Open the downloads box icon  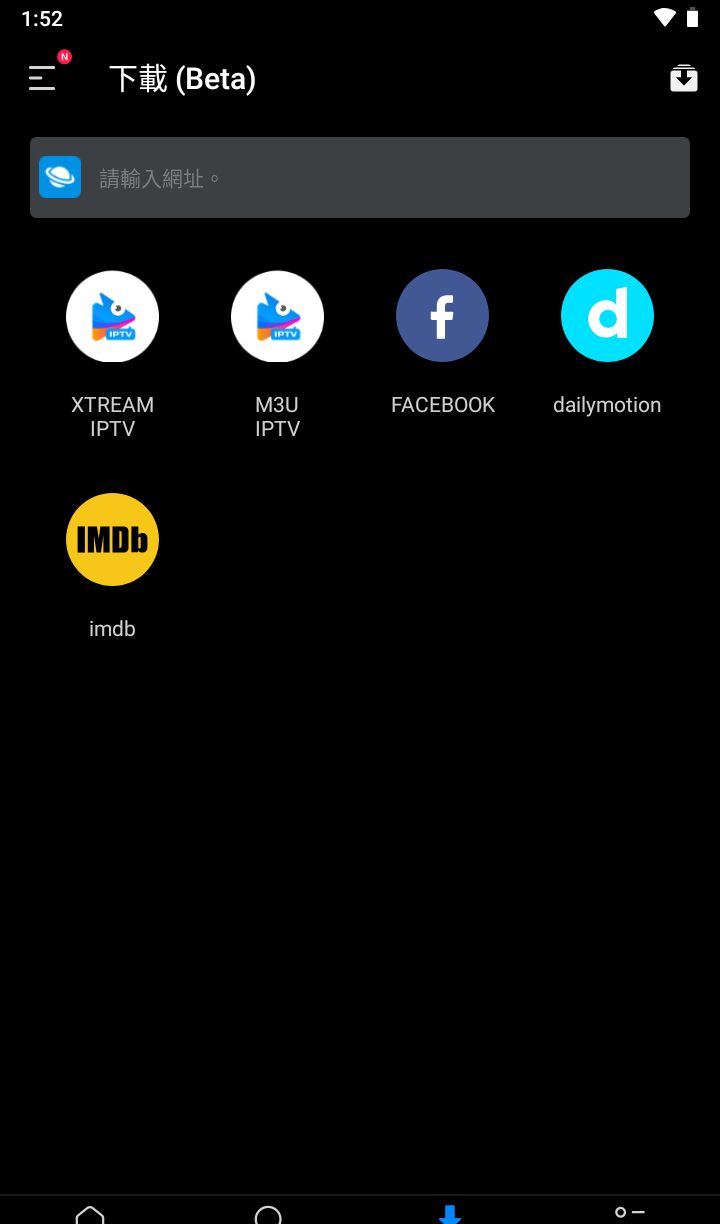(684, 78)
